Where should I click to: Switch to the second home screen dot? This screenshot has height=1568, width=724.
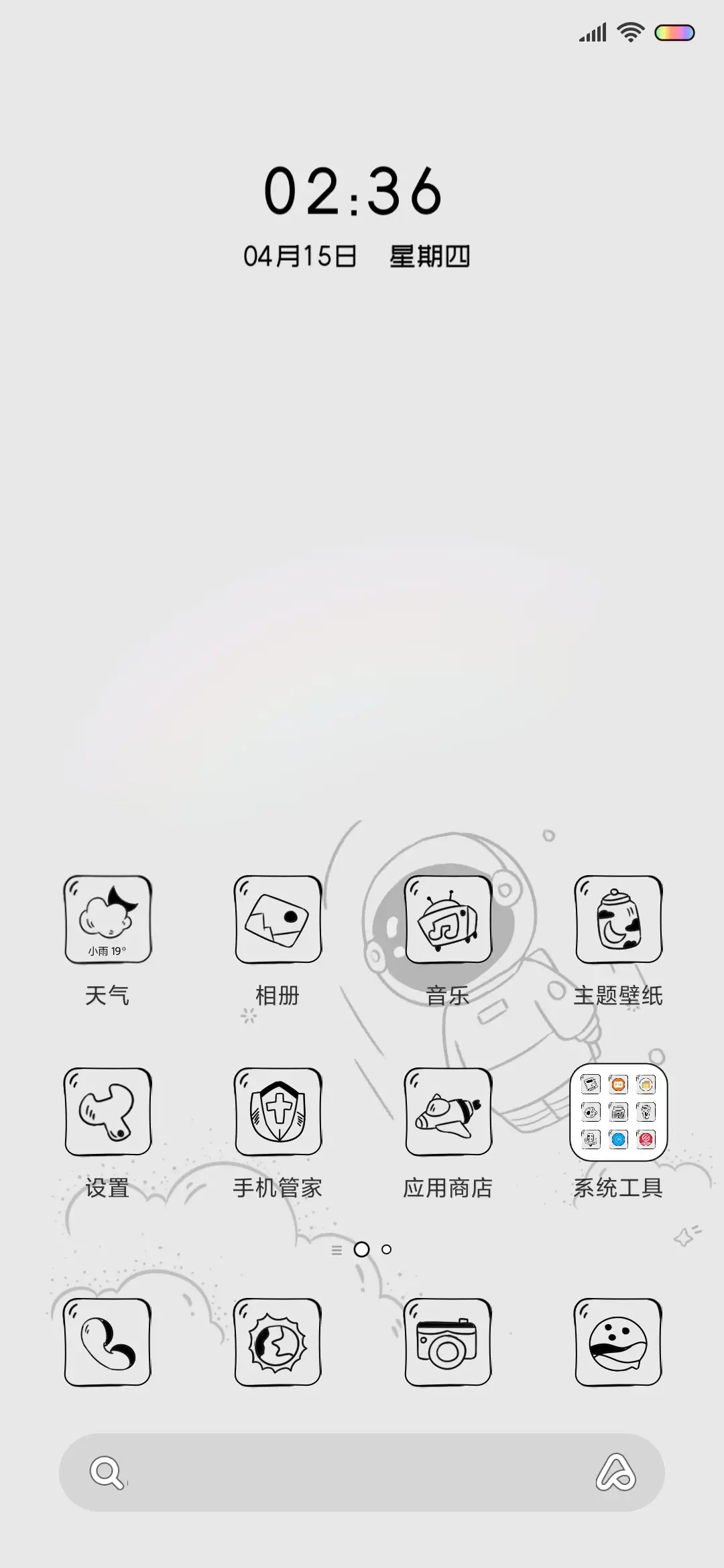tap(386, 1249)
